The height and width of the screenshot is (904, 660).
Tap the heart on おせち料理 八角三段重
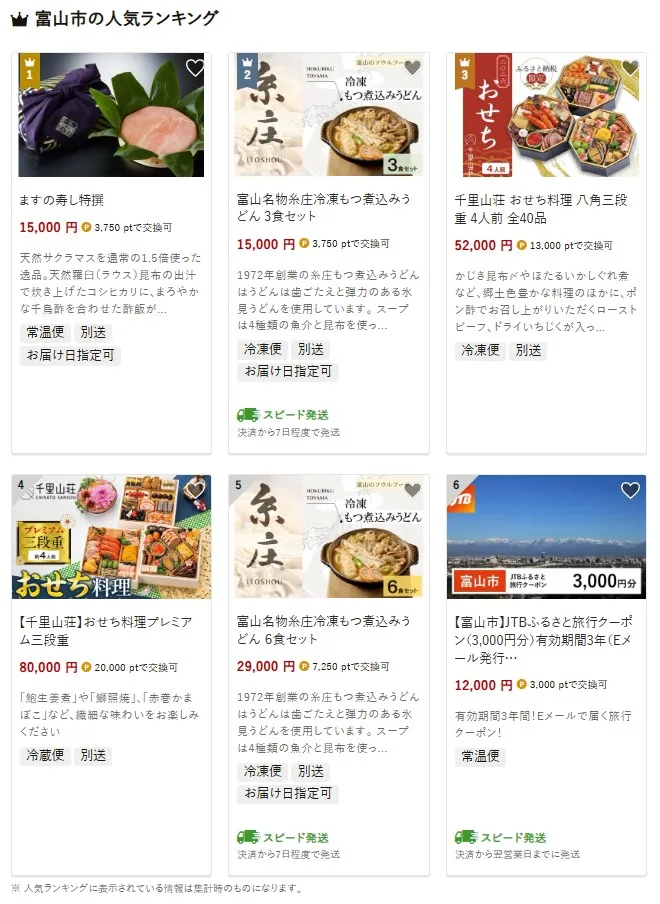(x=630, y=68)
